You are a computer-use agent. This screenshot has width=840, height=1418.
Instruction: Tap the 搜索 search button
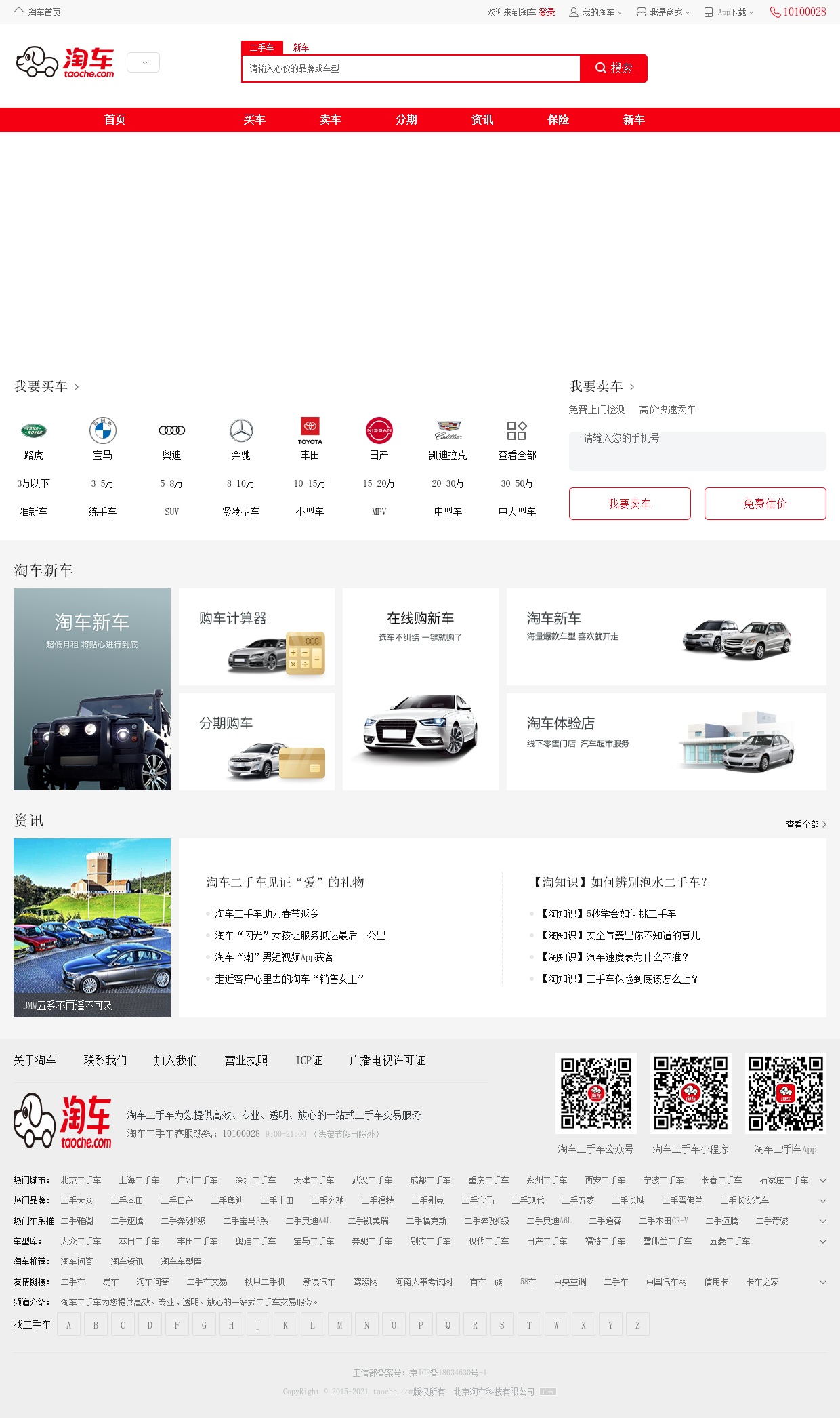coord(613,68)
